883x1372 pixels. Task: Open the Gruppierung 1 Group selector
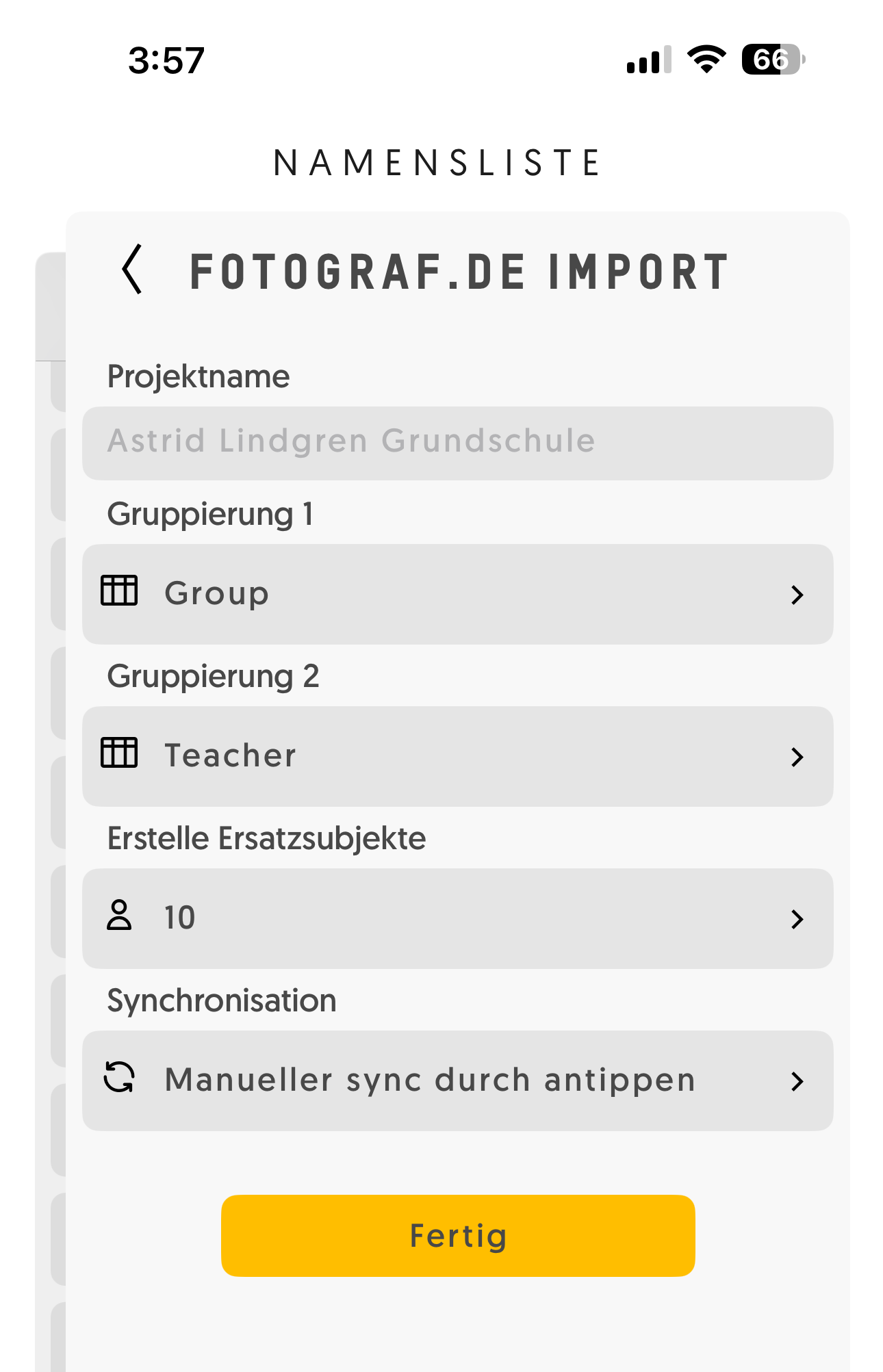point(457,593)
